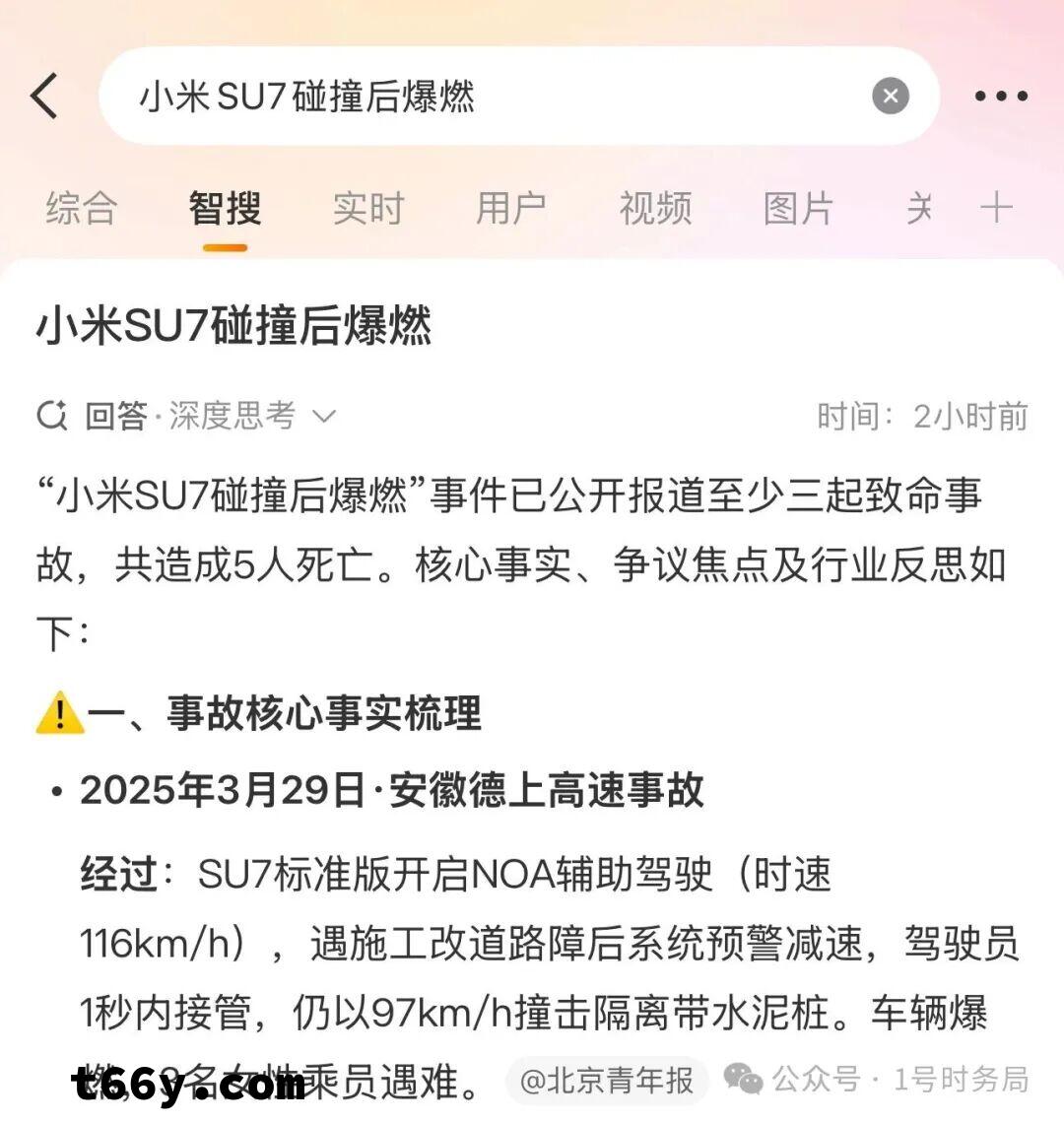Add a tab with the plus icon
Screen dimensions: 1064x1122
[x=996, y=208]
